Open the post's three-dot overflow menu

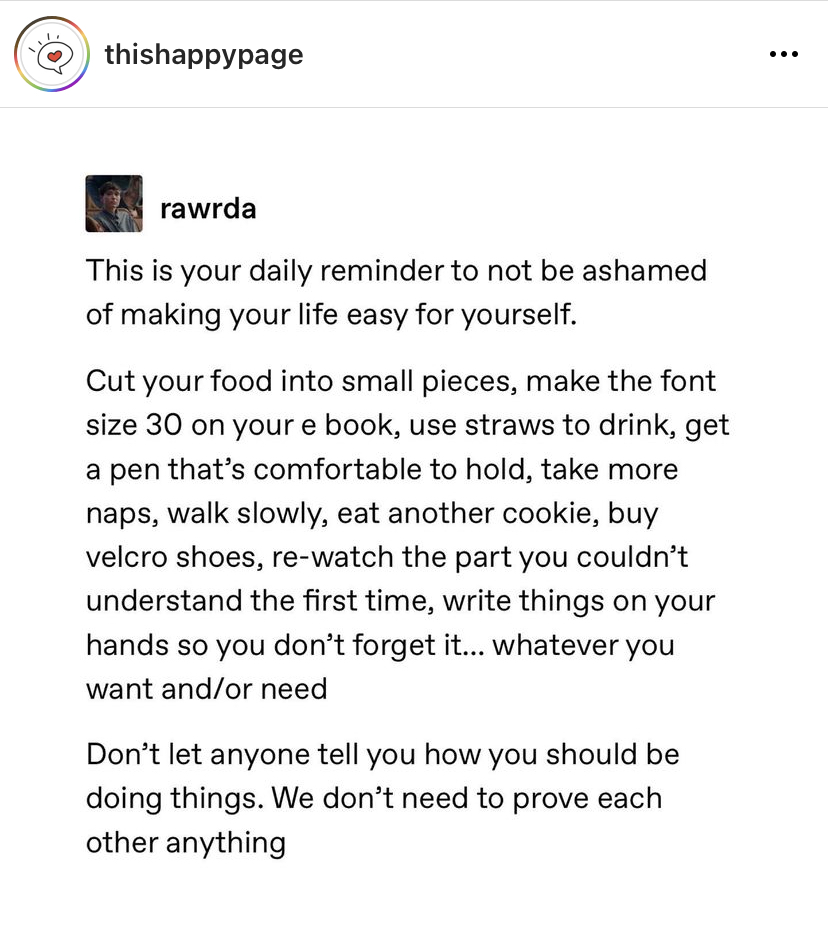[784, 55]
